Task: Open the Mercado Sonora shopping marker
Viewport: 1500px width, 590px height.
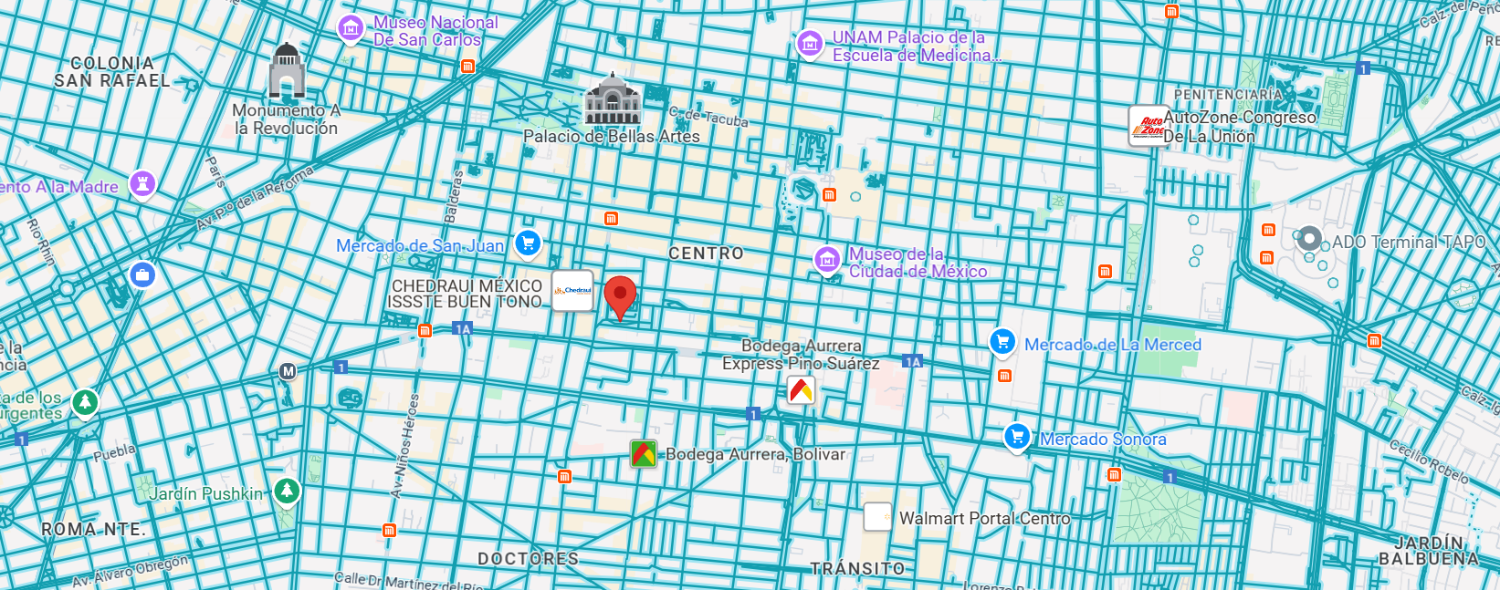Action: pos(1017,437)
